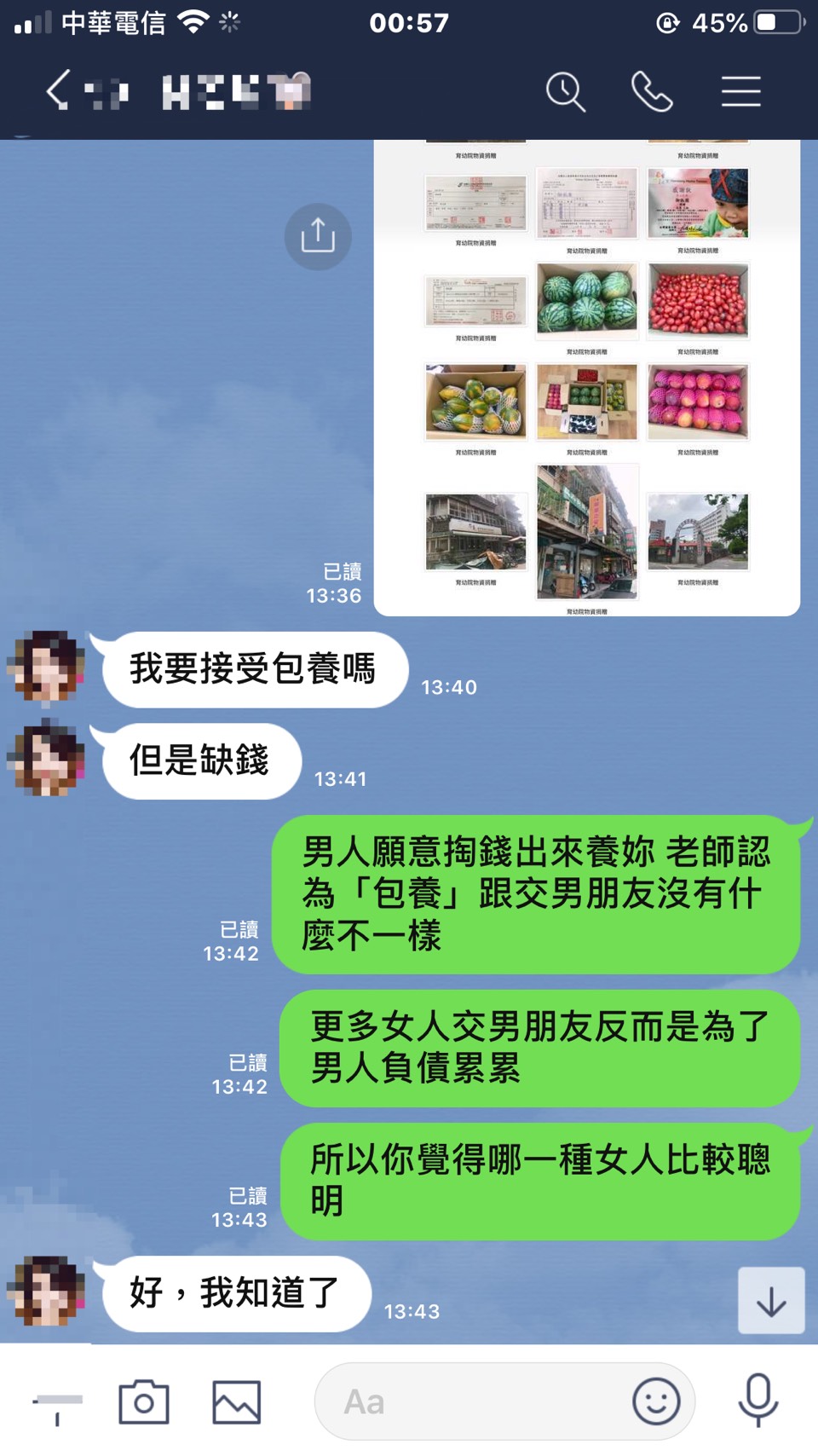
Task: Record a voice message
Action: (758, 1401)
